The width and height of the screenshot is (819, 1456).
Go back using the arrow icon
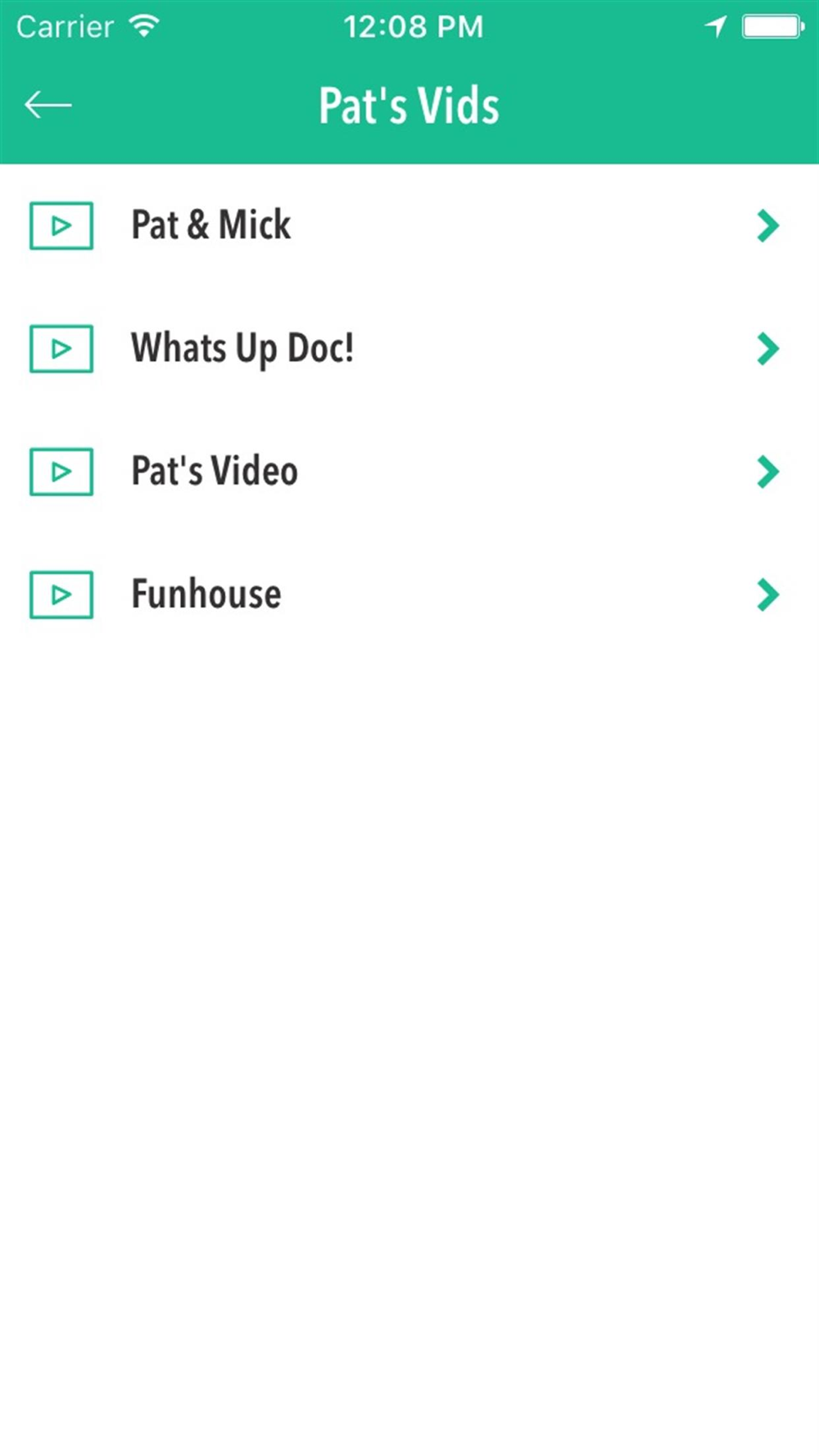(x=48, y=105)
